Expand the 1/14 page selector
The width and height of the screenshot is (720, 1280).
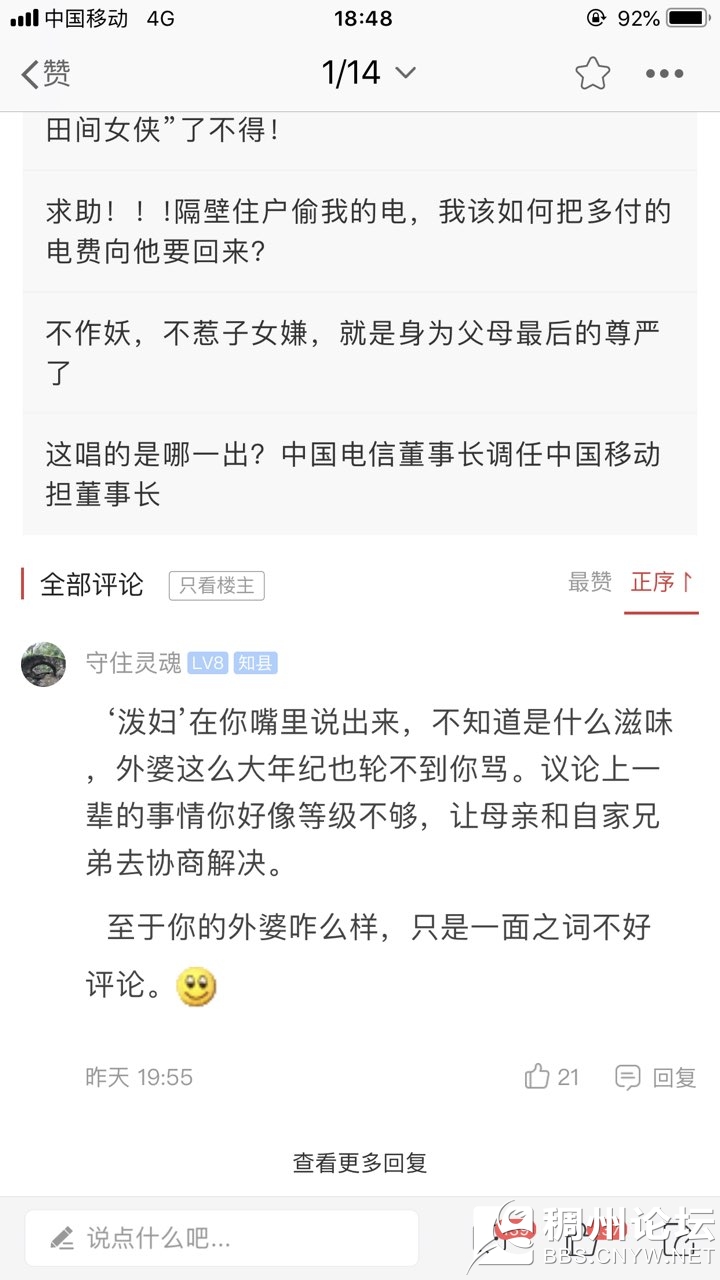368,73
